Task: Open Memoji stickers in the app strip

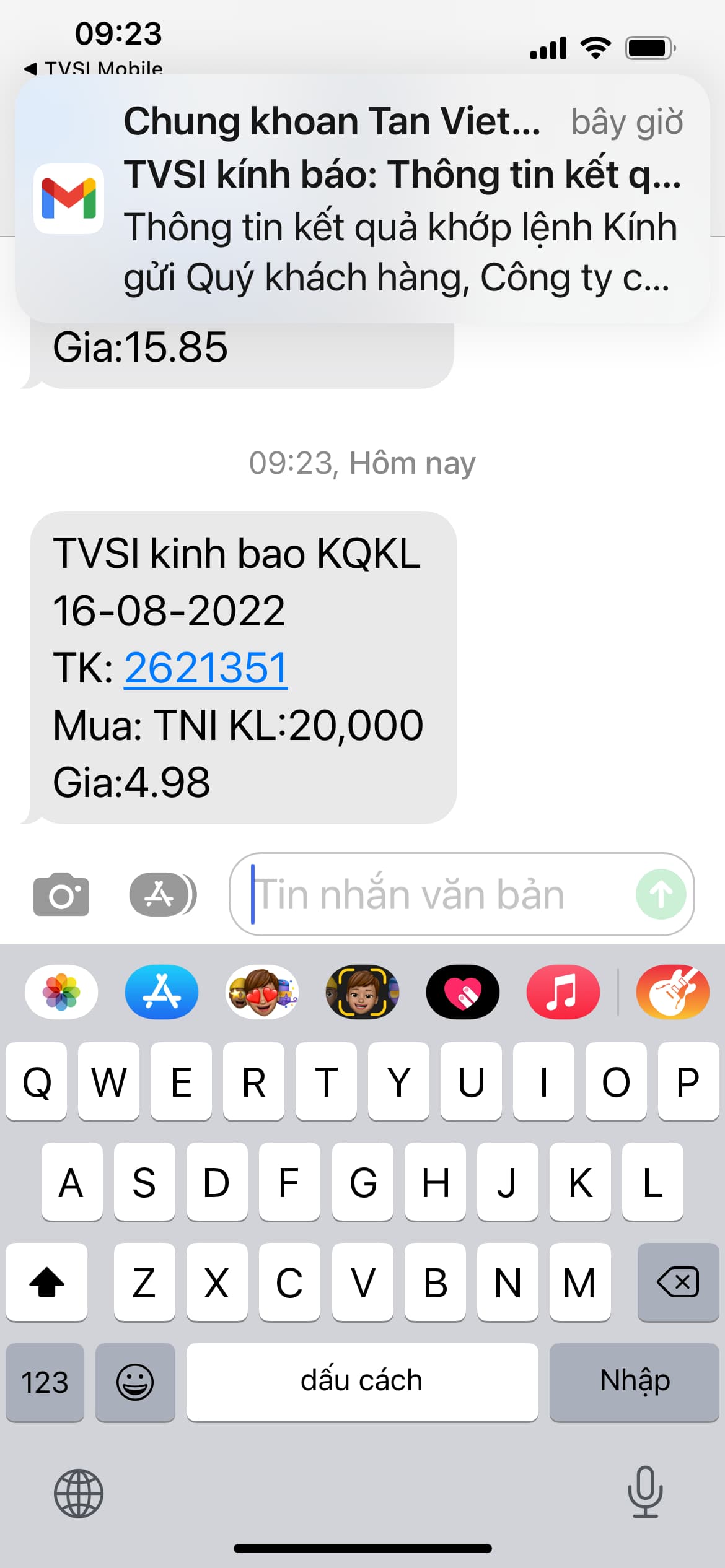Action: coord(262,992)
